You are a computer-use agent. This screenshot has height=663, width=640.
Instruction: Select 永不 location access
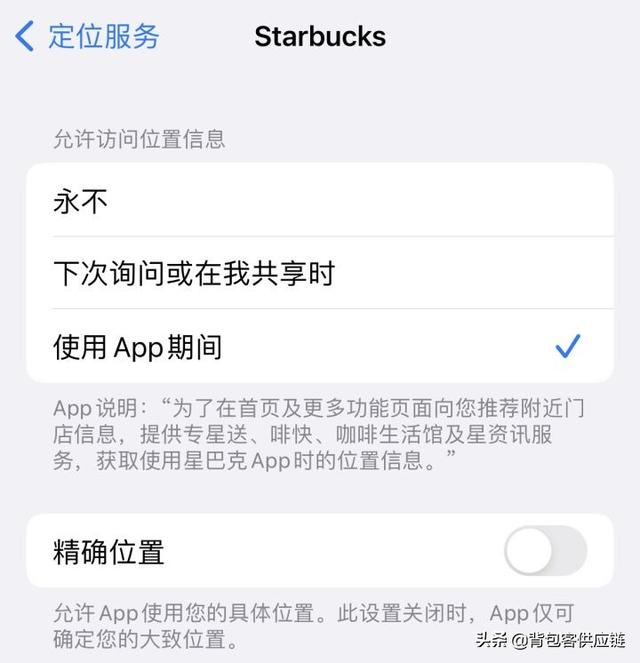[320, 201]
